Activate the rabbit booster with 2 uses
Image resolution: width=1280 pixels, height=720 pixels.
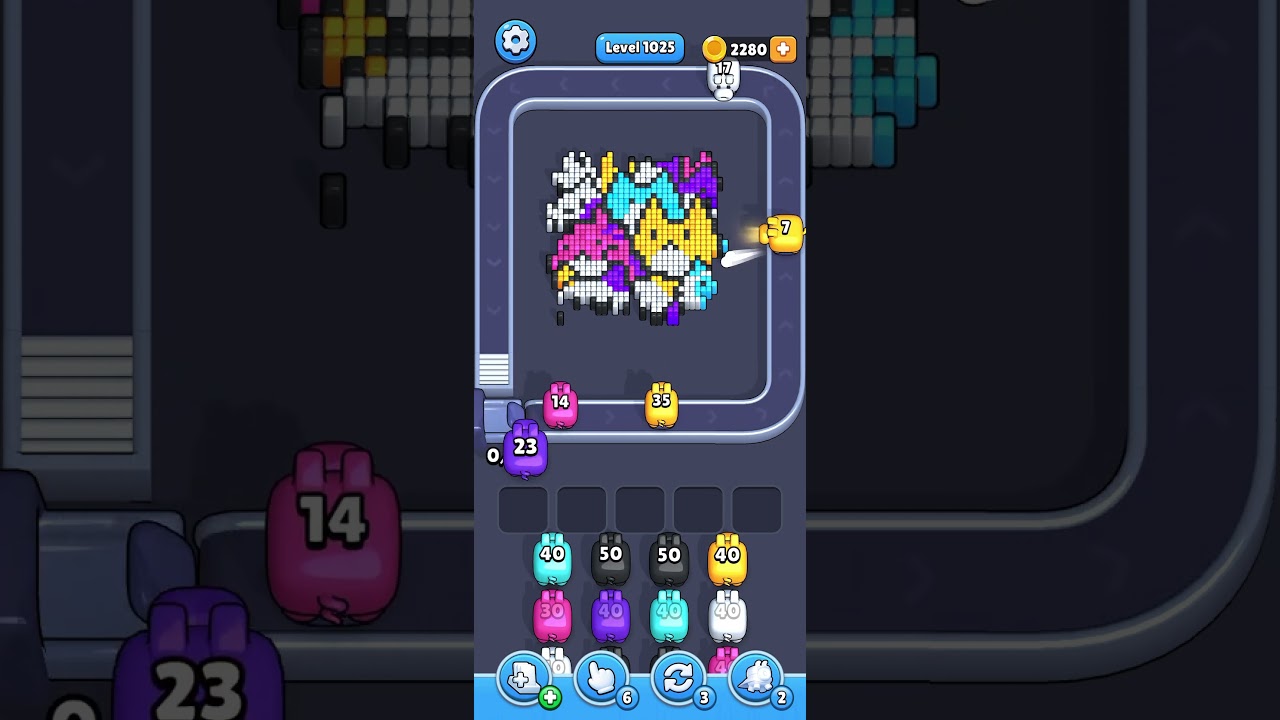(756, 680)
